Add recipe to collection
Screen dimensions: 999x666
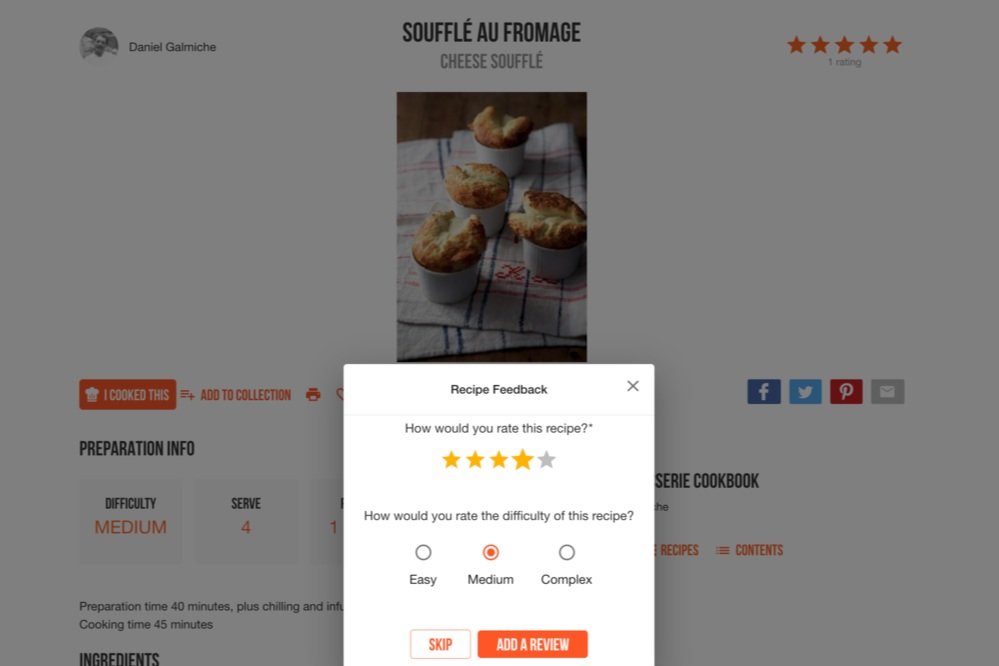pos(236,395)
